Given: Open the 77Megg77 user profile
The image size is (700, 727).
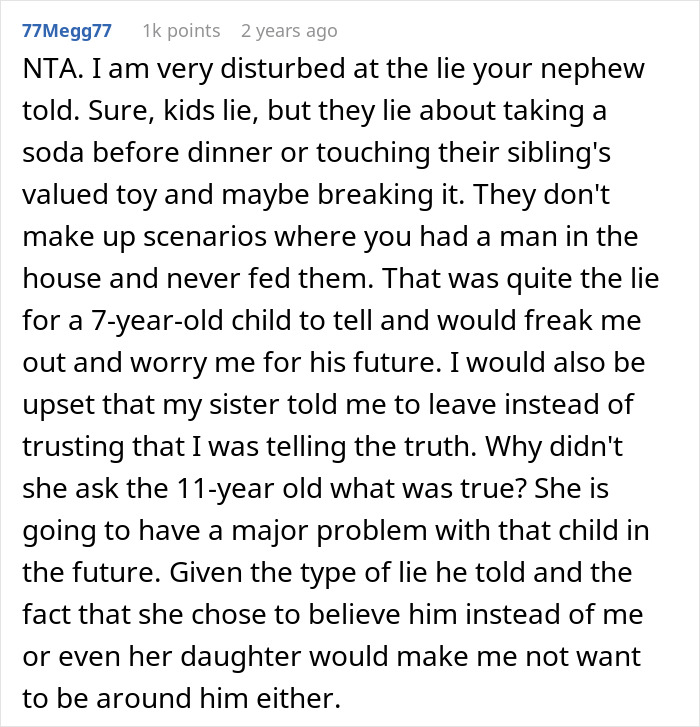Looking at the screenshot, I should pos(67,31).
